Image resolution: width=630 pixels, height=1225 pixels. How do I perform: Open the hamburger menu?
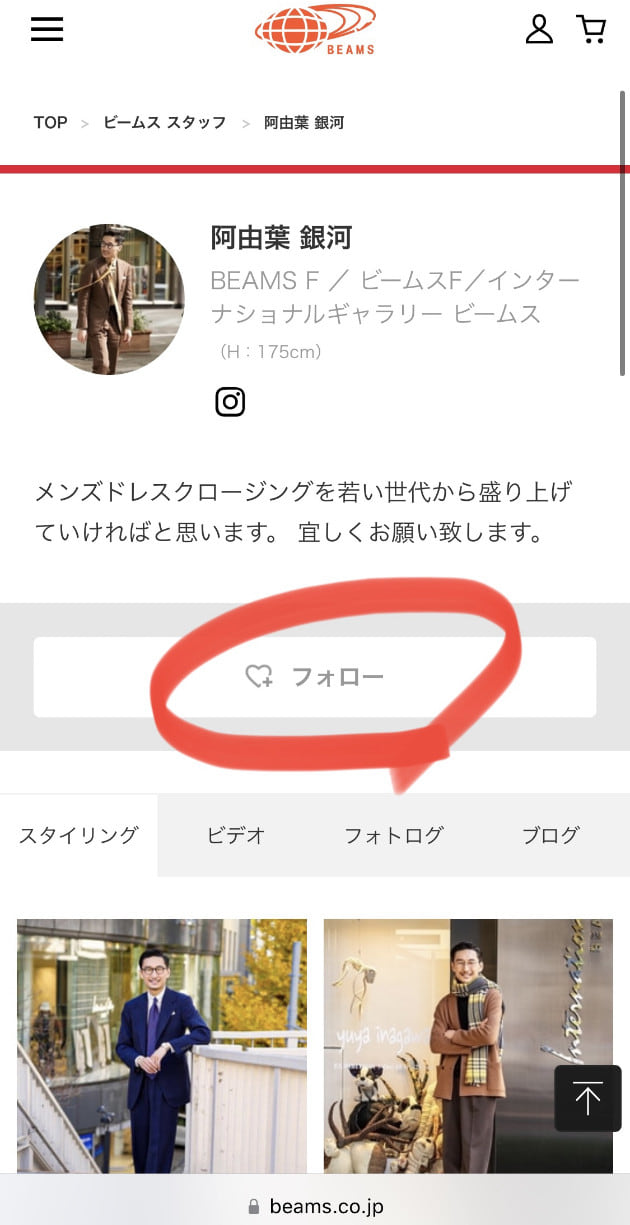(47, 30)
